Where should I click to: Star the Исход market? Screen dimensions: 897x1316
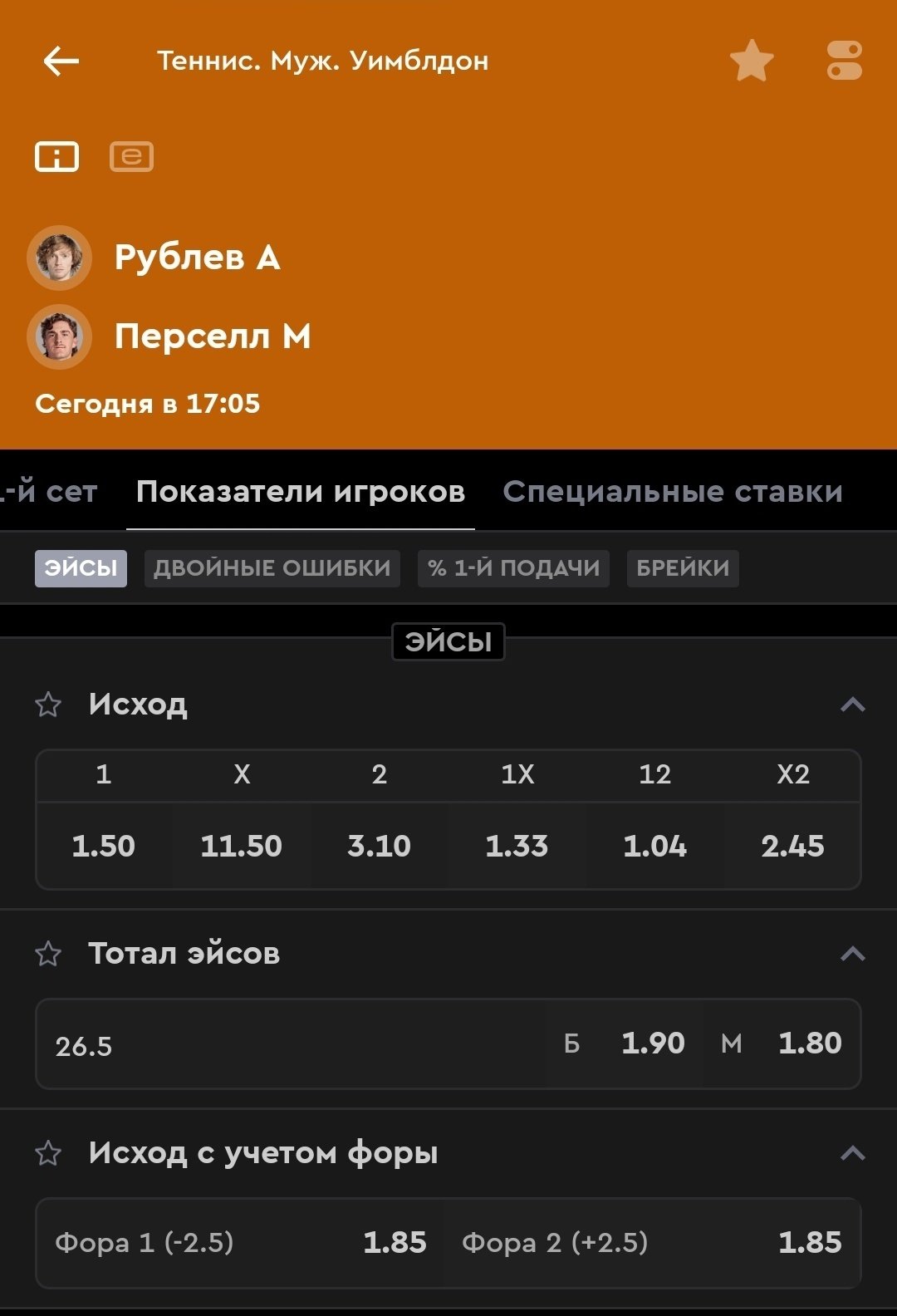[48, 705]
